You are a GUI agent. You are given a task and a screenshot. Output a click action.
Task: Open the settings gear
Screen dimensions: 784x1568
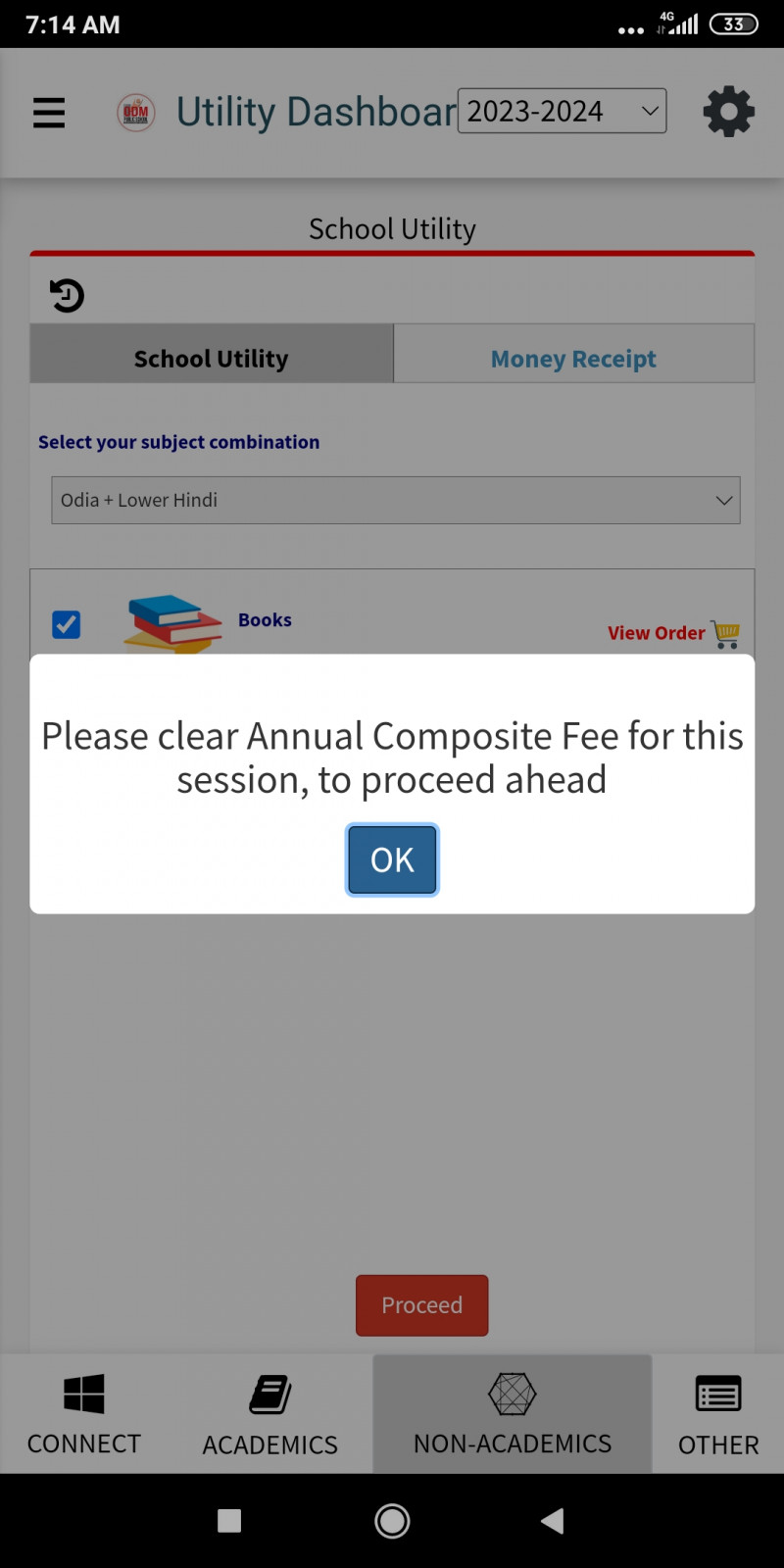pyautogui.click(x=728, y=112)
